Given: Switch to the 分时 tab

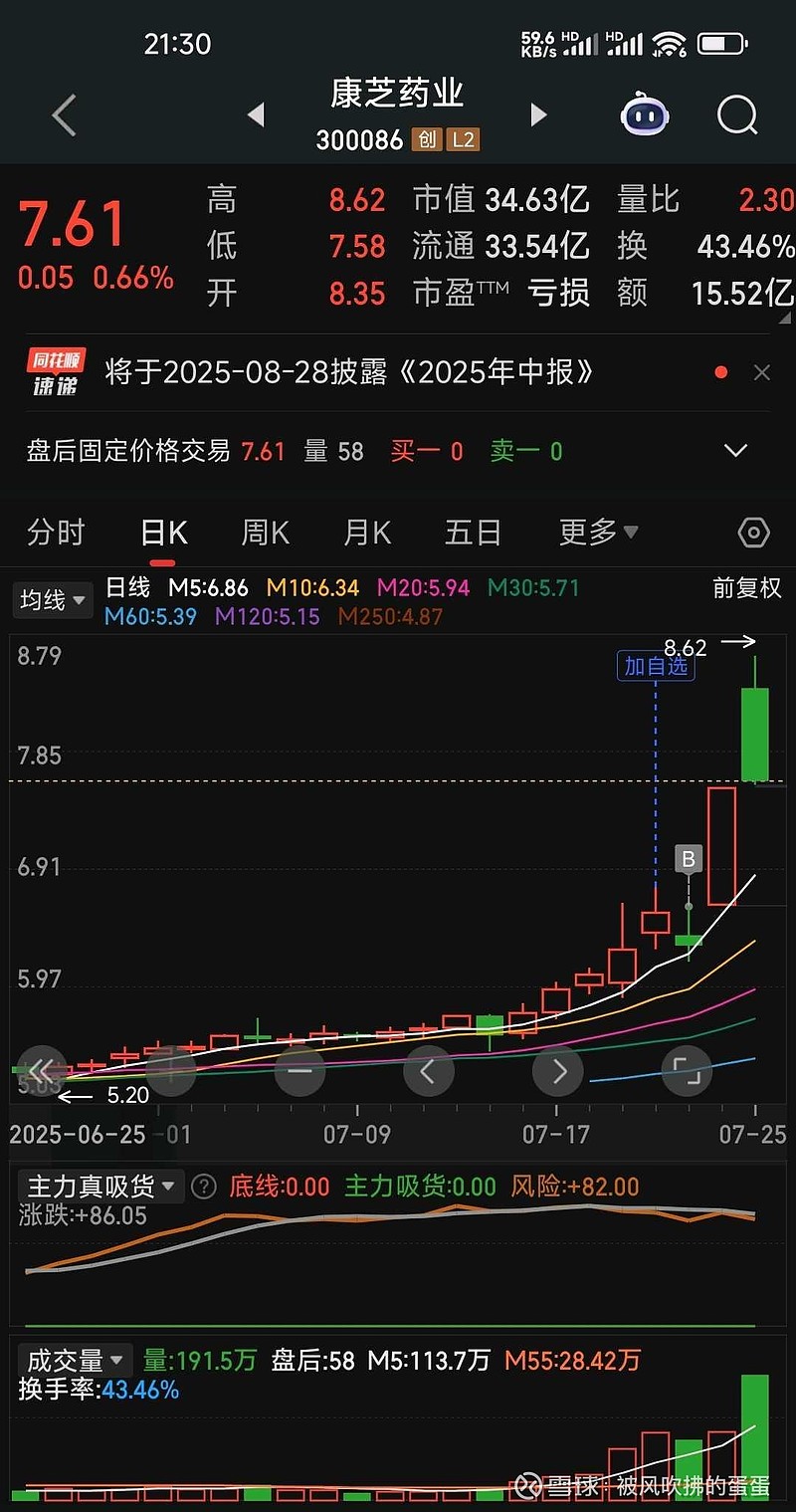Looking at the screenshot, I should [x=56, y=533].
